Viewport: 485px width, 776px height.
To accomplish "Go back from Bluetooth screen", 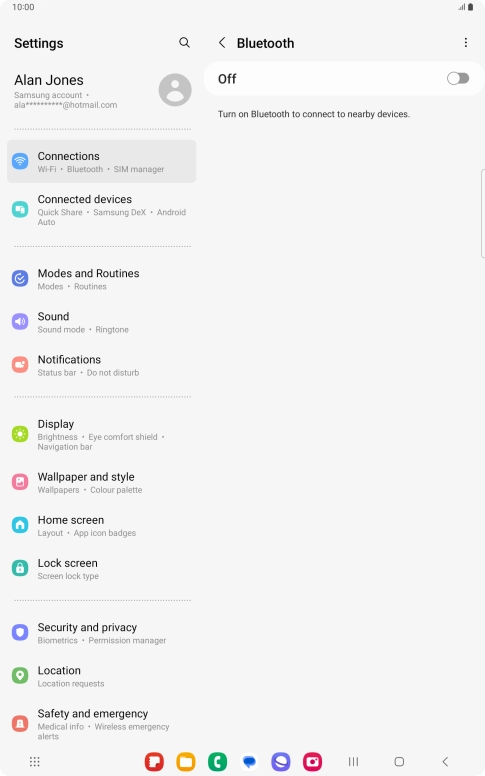I will [222, 43].
